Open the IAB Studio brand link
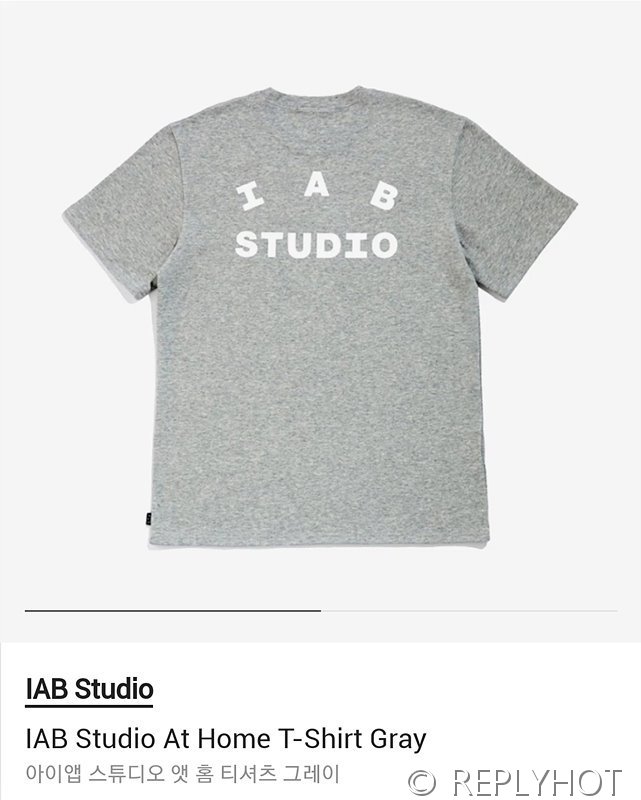641x800 pixels. [89, 689]
